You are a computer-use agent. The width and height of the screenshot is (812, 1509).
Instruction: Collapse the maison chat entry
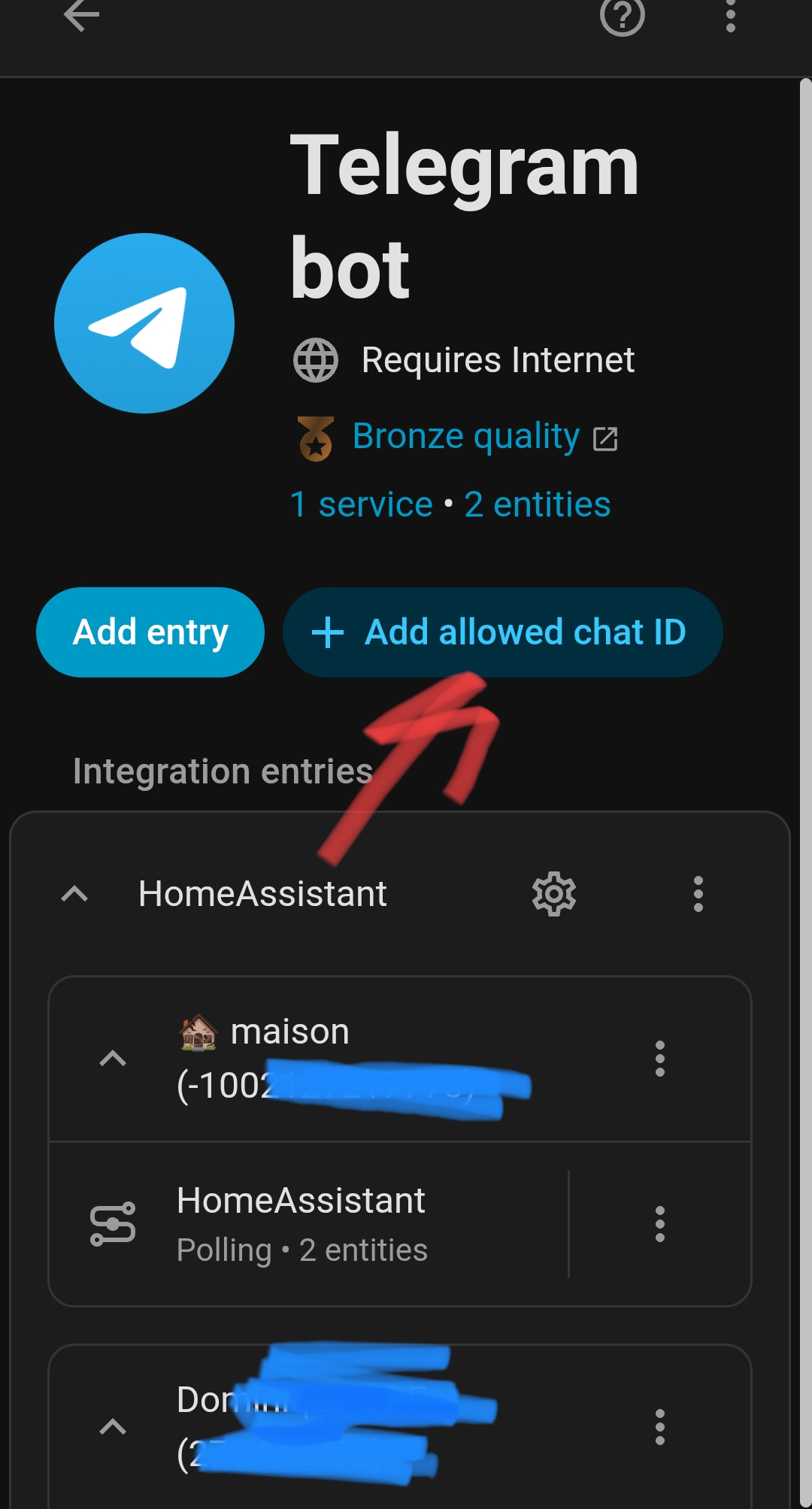[113, 1059]
